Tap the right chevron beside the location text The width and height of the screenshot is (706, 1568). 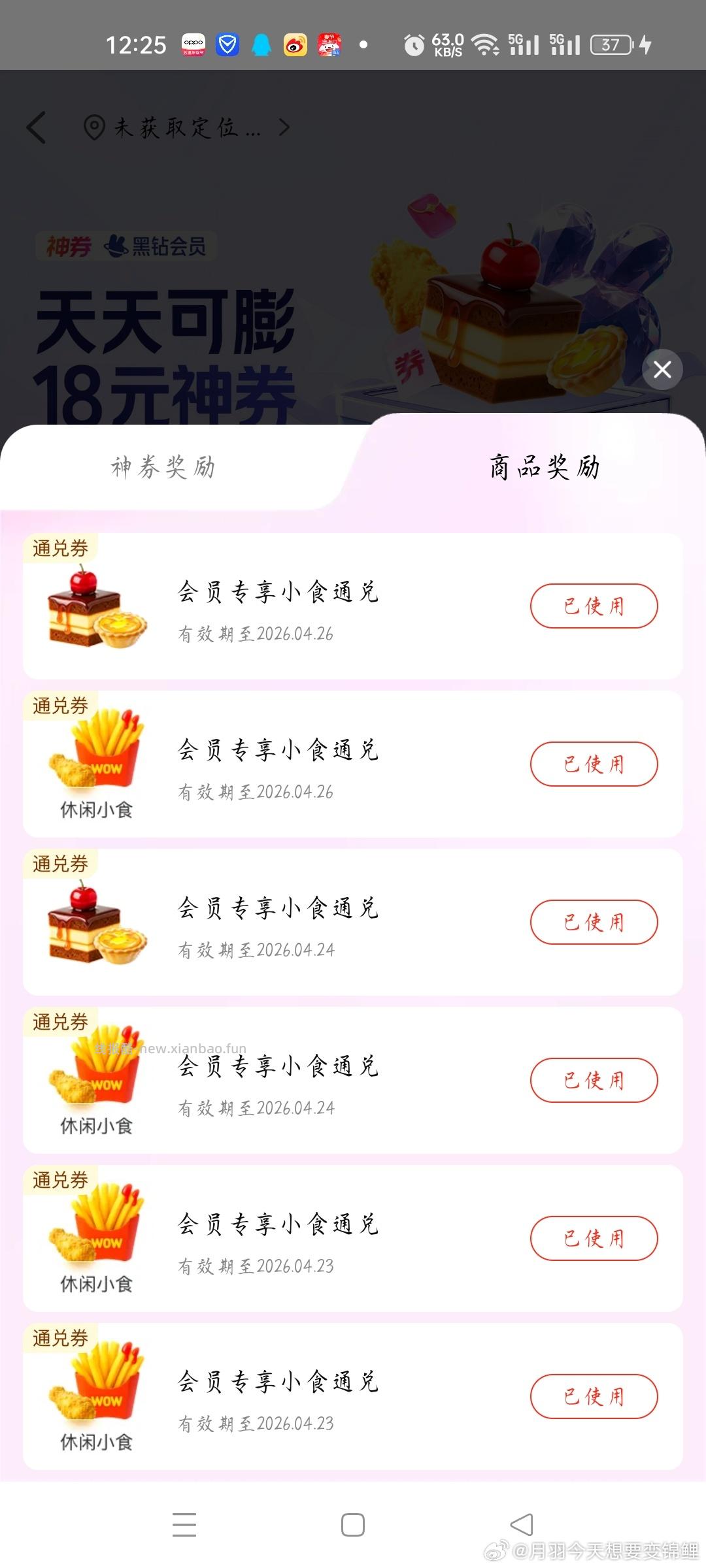click(284, 128)
